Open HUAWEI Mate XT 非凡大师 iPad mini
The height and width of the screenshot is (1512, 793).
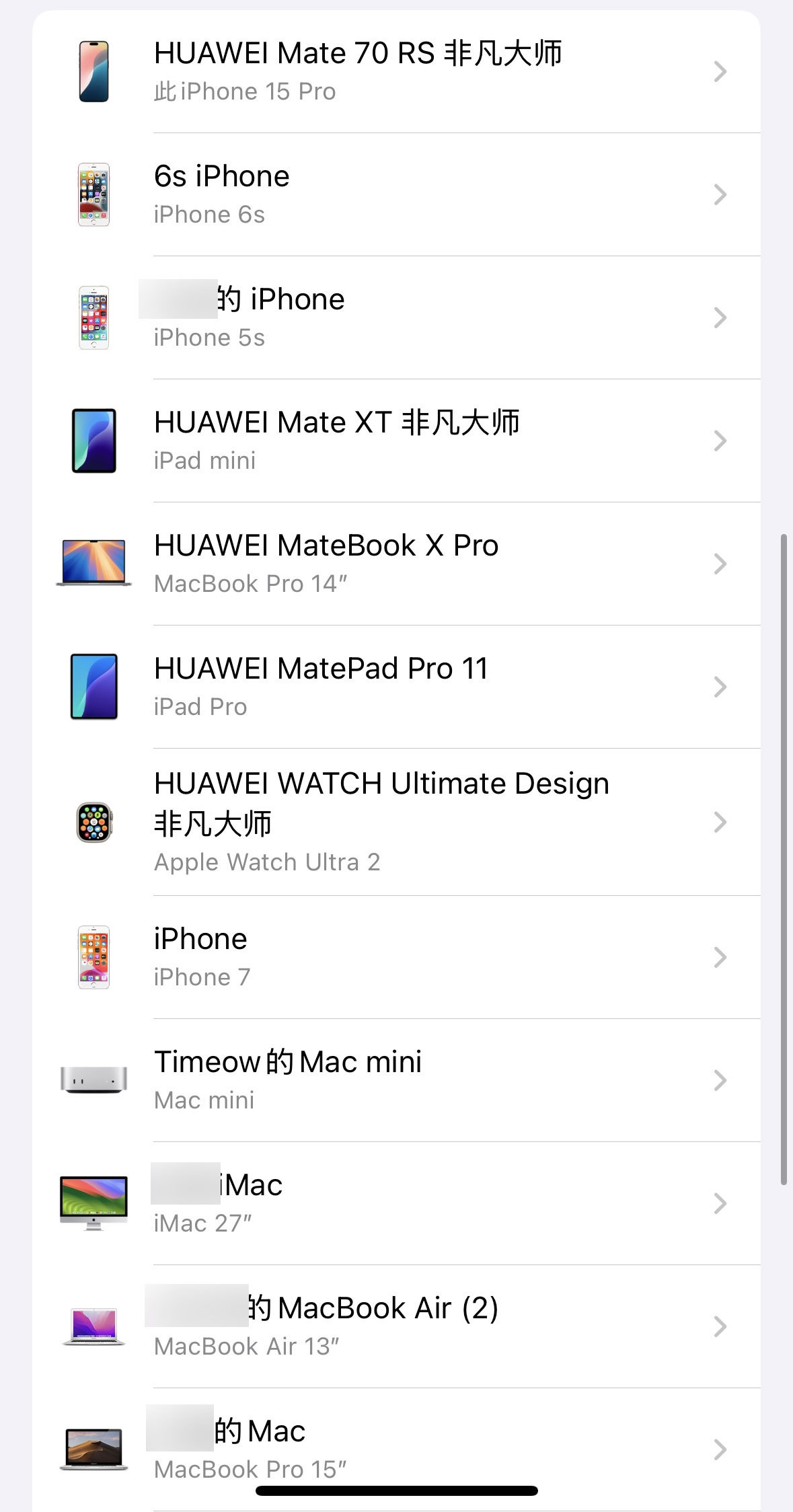point(395,441)
